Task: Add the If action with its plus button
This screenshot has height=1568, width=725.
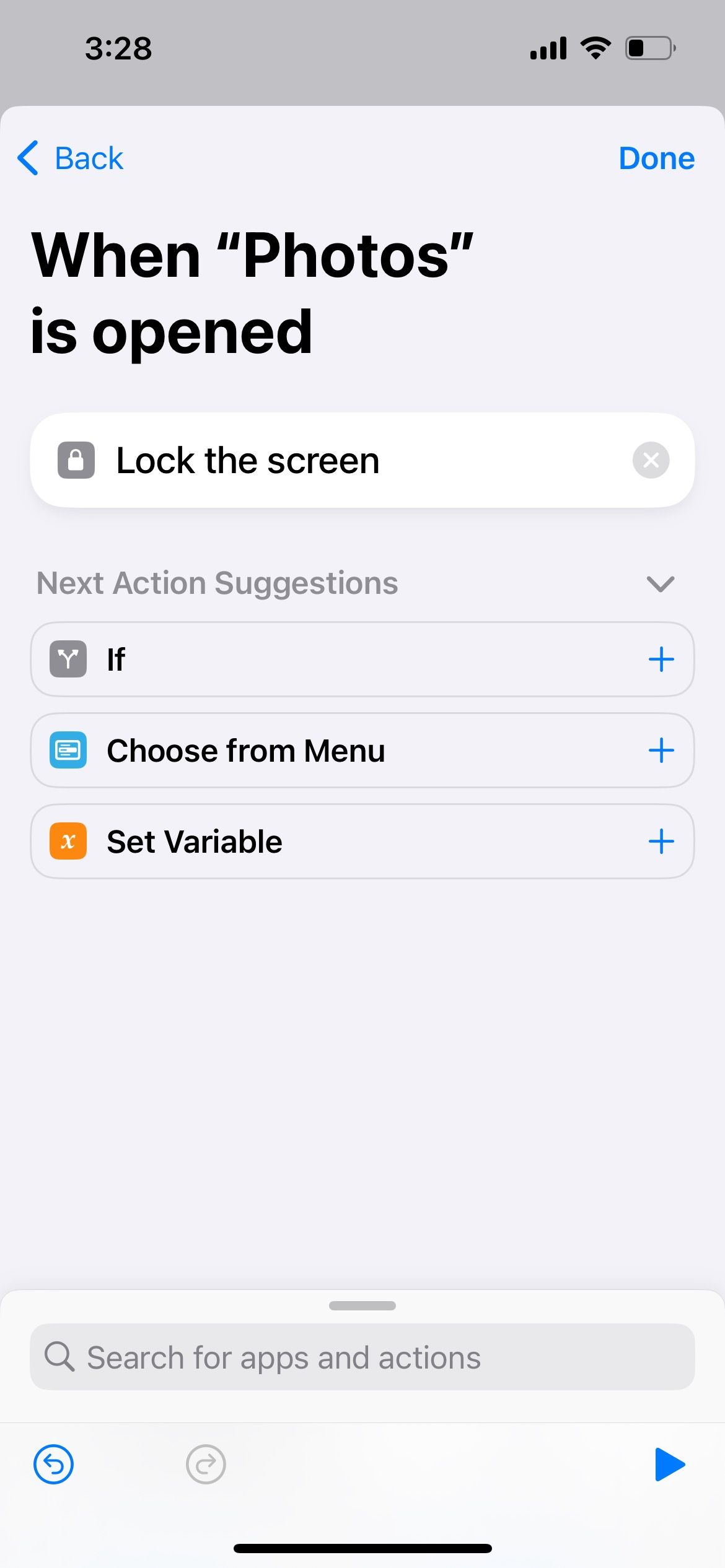Action: [x=661, y=659]
